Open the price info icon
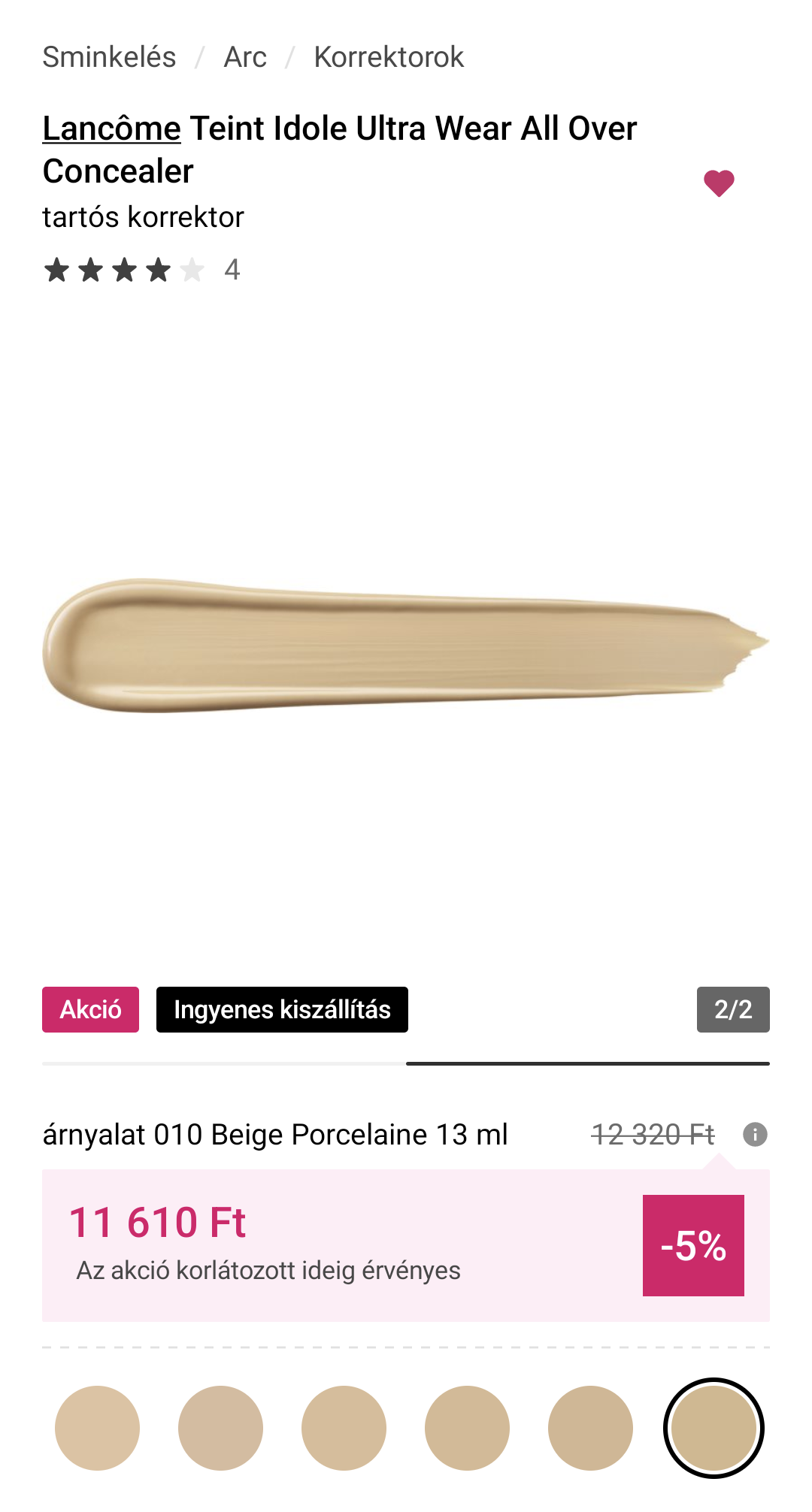The width and height of the screenshot is (812, 1512). pyautogui.click(x=755, y=1134)
